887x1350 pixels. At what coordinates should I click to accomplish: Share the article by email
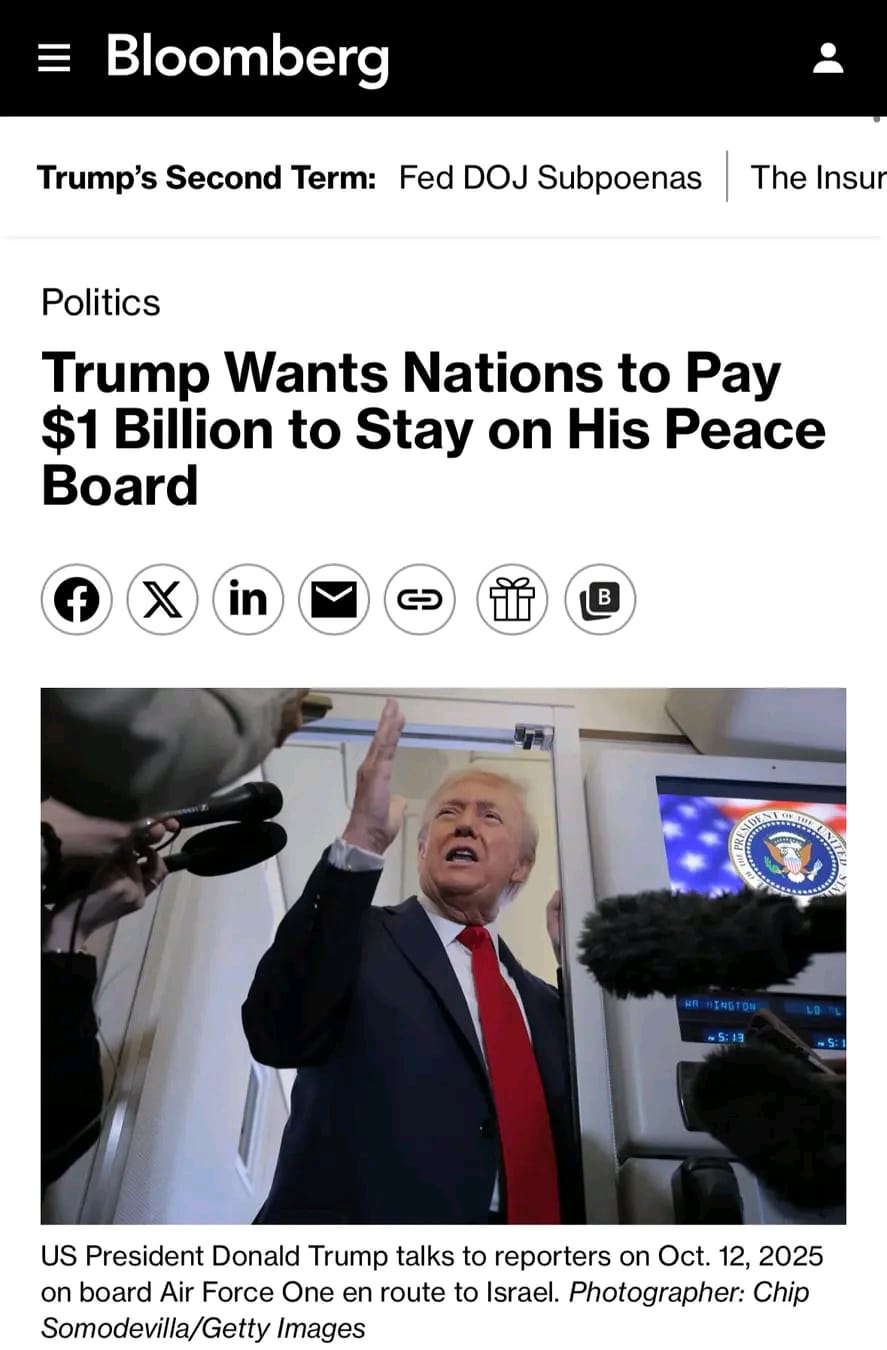click(x=334, y=600)
